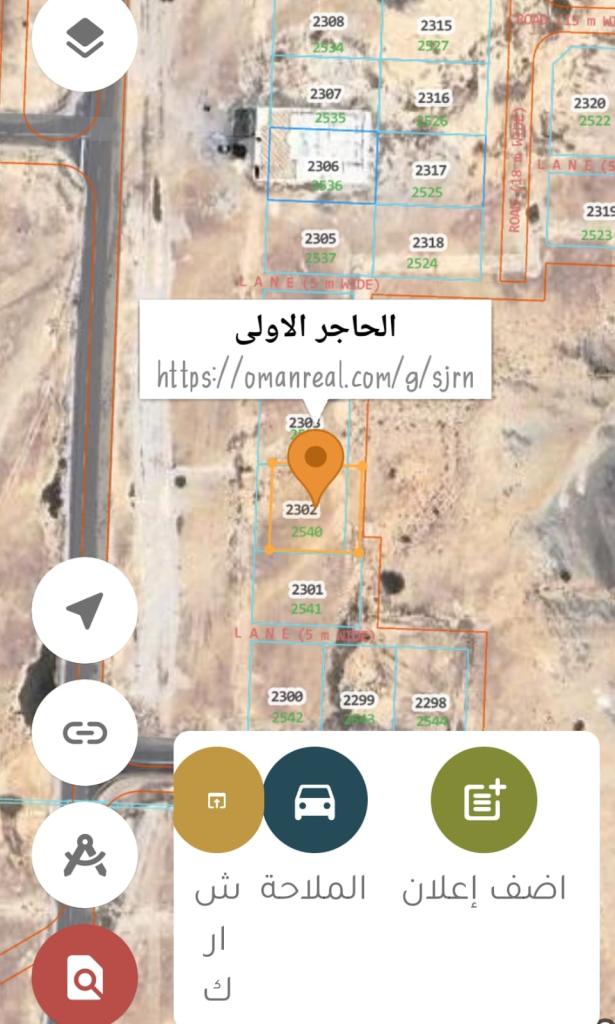Copy the plot link with the chain button
The width and height of the screenshot is (615, 1024).
click(x=85, y=733)
